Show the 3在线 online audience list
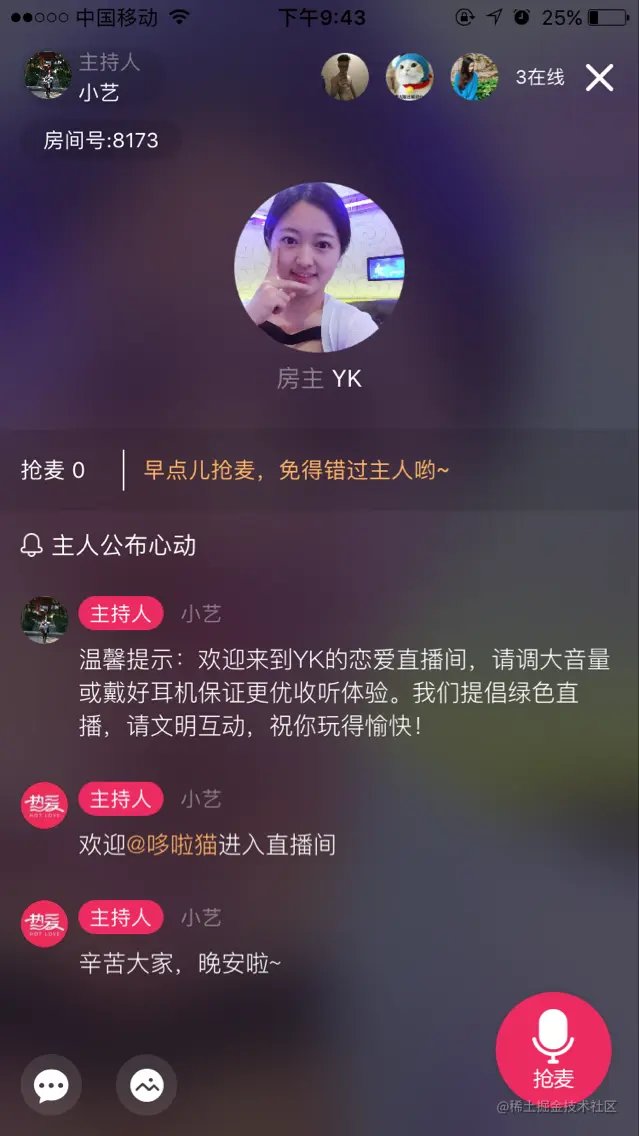Viewport: 639px width, 1136px height. click(540, 77)
